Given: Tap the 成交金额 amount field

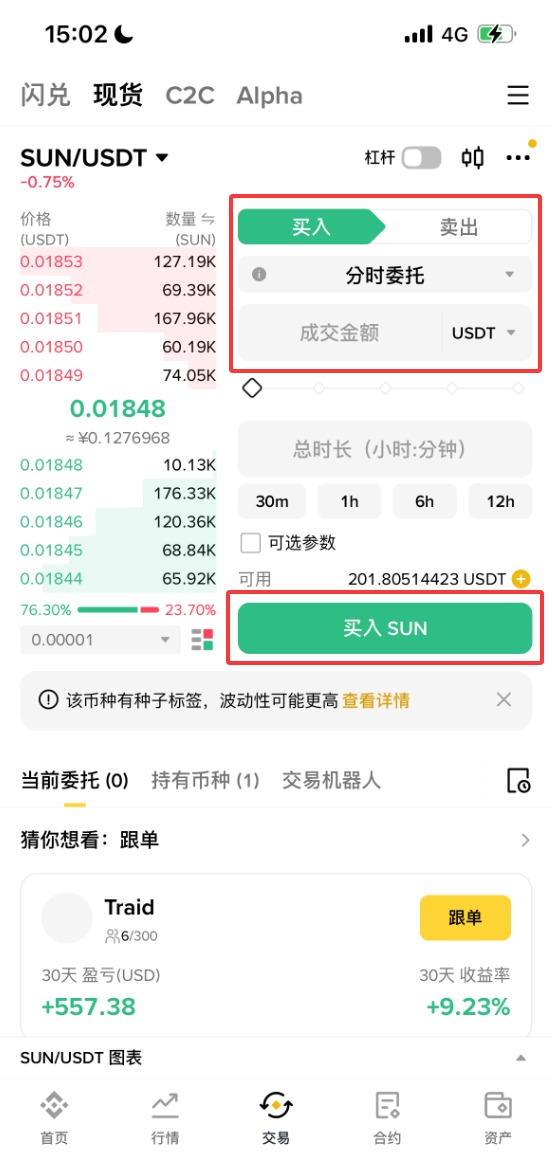Looking at the screenshot, I should tap(340, 333).
